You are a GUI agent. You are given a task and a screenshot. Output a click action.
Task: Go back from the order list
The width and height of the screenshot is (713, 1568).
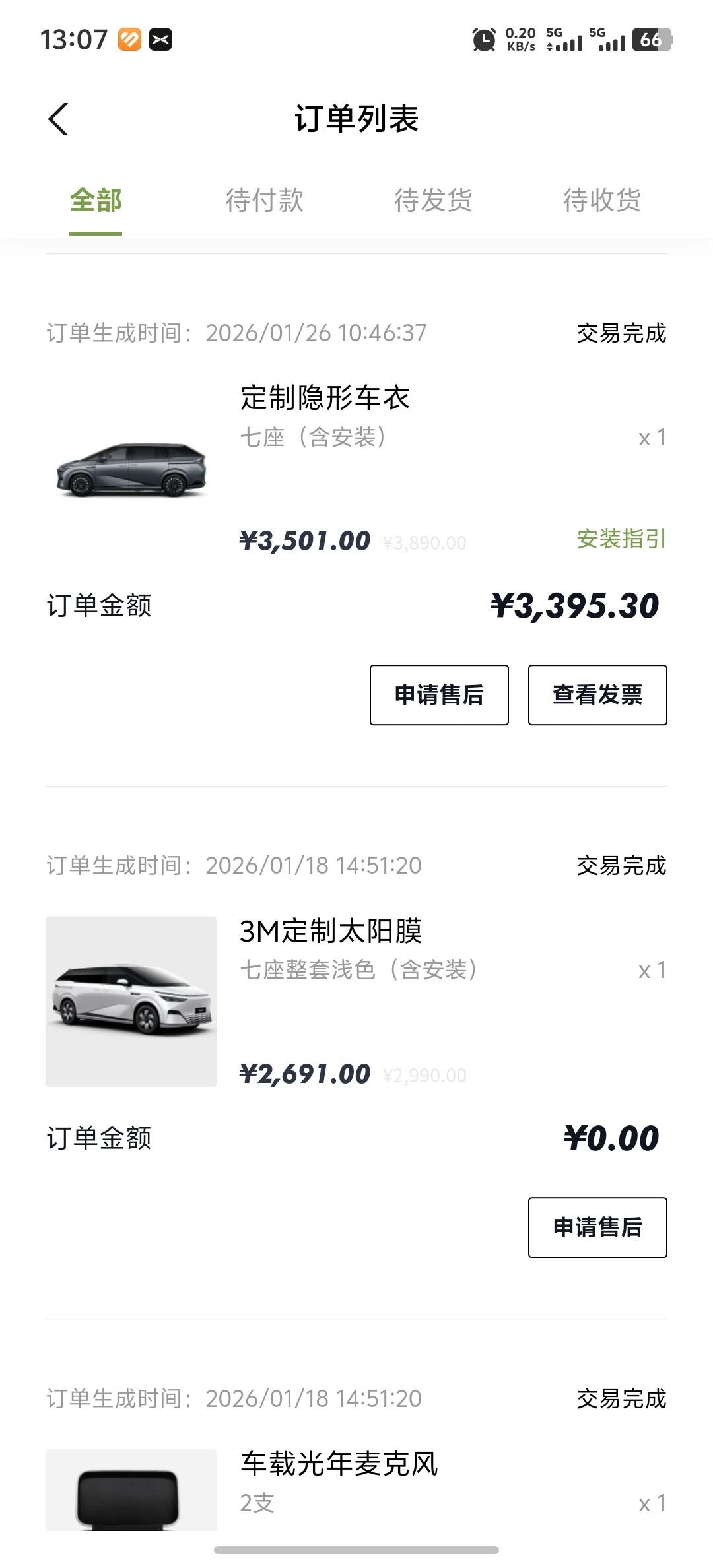(58, 119)
